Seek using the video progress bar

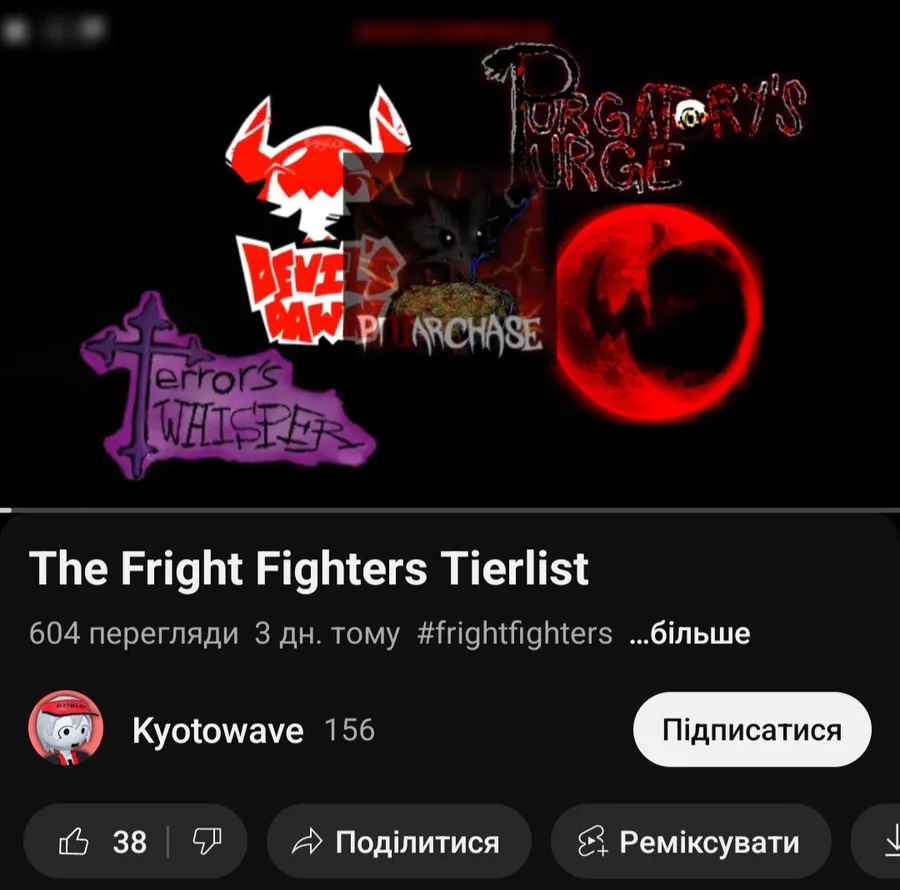coord(450,510)
